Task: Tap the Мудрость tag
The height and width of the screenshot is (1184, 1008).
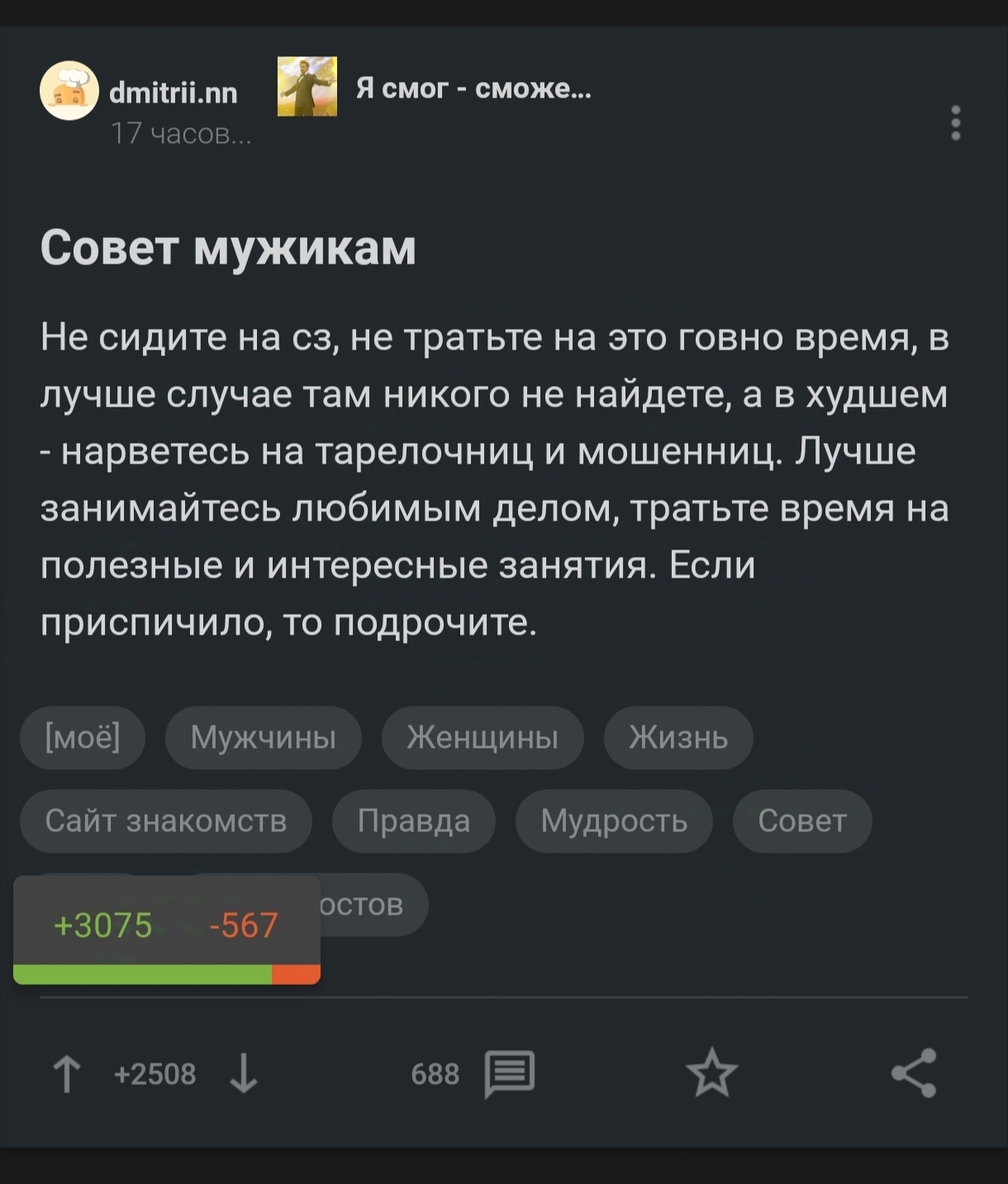Action: click(x=613, y=821)
